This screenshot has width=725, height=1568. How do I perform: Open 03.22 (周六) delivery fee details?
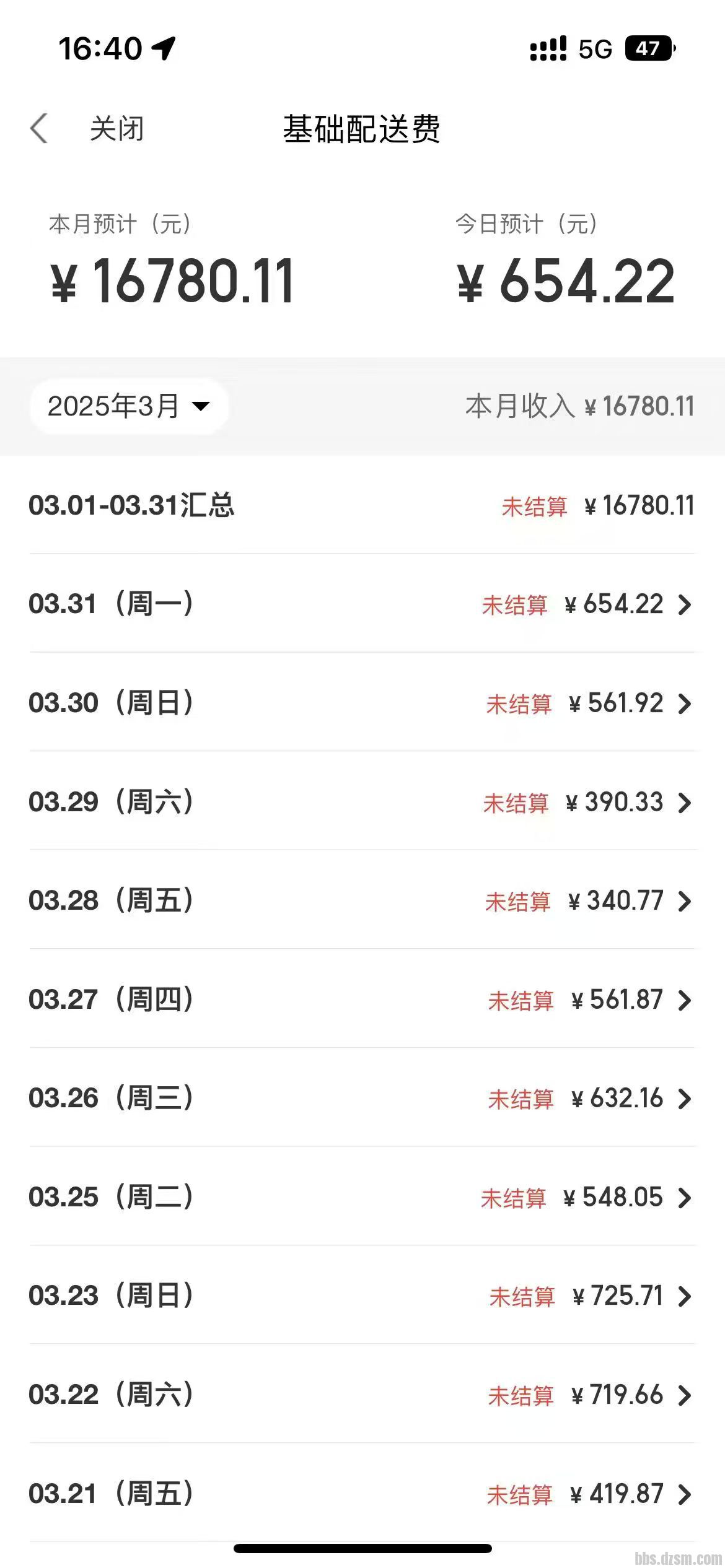[x=362, y=1395]
